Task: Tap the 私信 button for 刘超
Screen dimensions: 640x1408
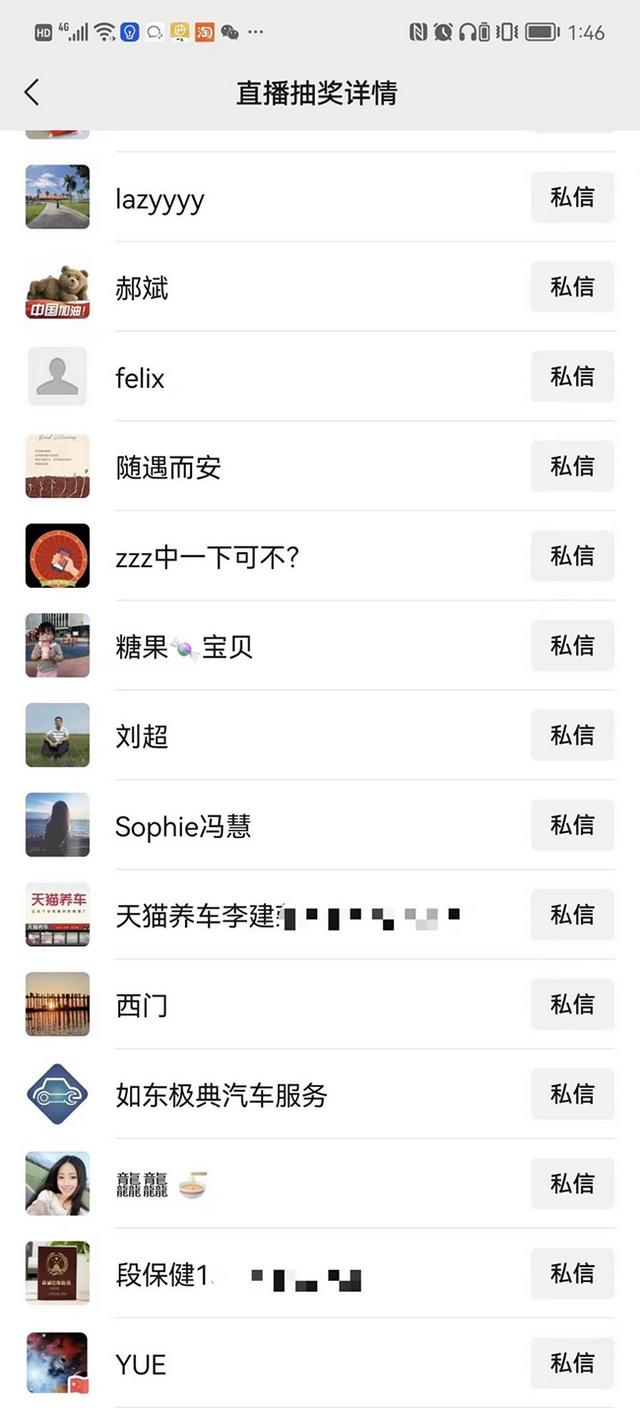Action: click(572, 736)
